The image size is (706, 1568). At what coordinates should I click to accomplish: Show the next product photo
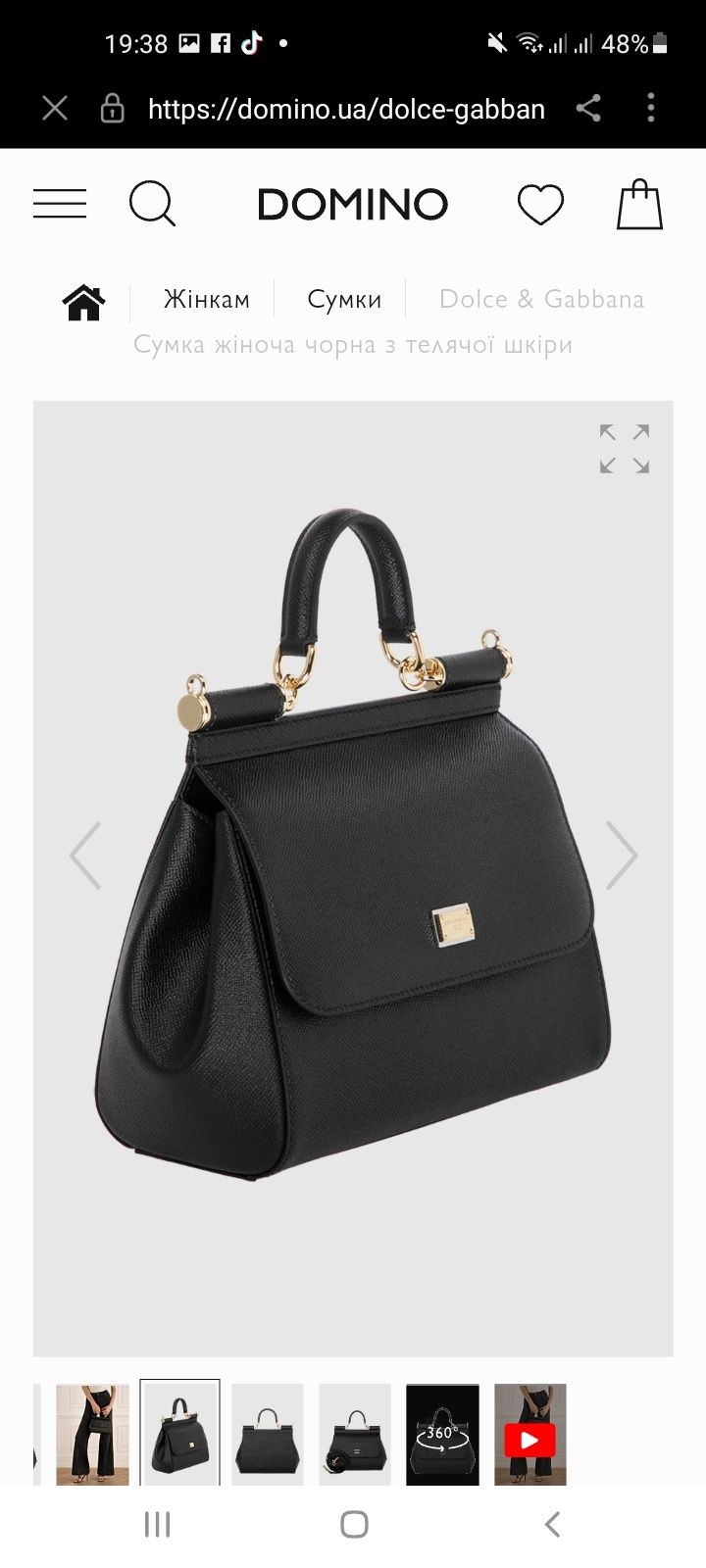pyautogui.click(x=622, y=856)
